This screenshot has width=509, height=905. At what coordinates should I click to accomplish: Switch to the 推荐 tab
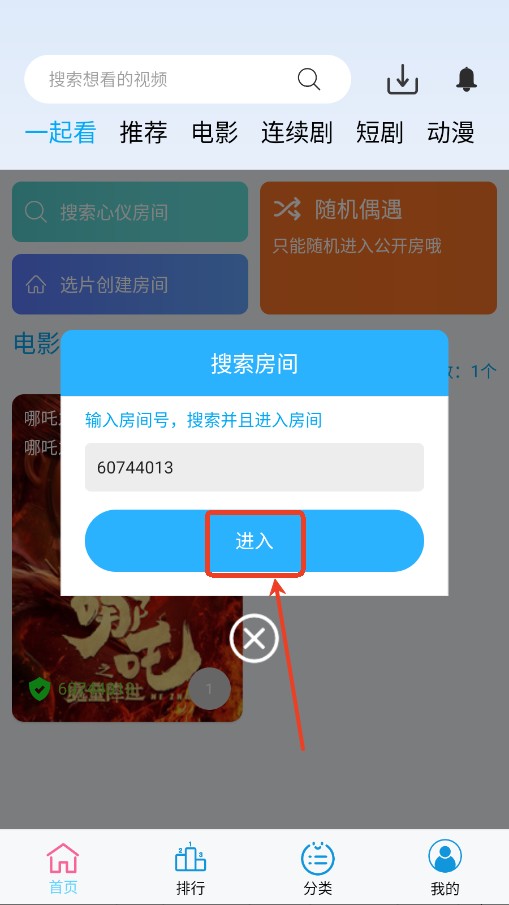coord(144,132)
